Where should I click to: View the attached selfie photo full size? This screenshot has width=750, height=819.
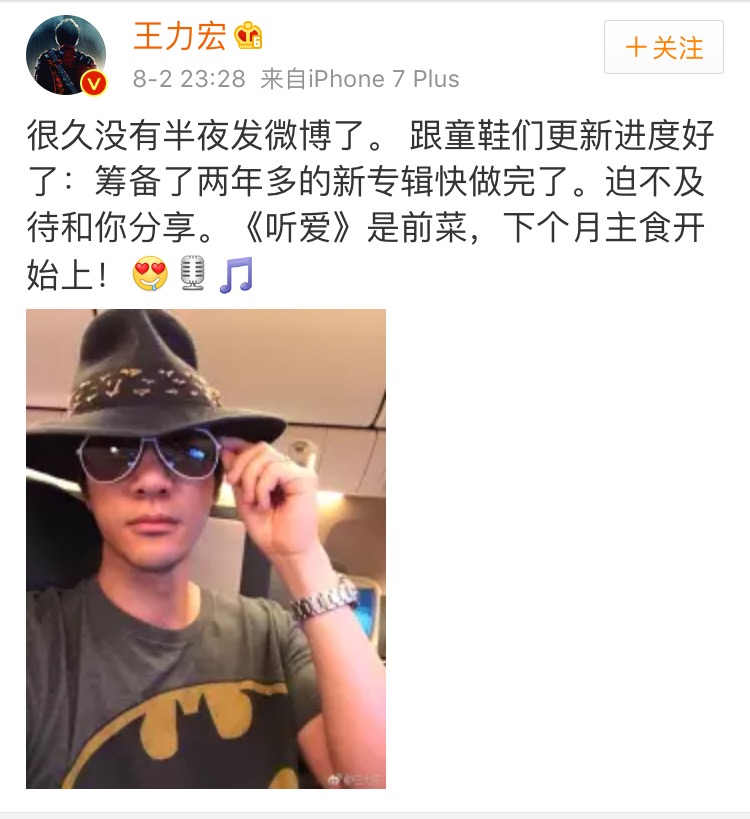pyautogui.click(x=206, y=548)
